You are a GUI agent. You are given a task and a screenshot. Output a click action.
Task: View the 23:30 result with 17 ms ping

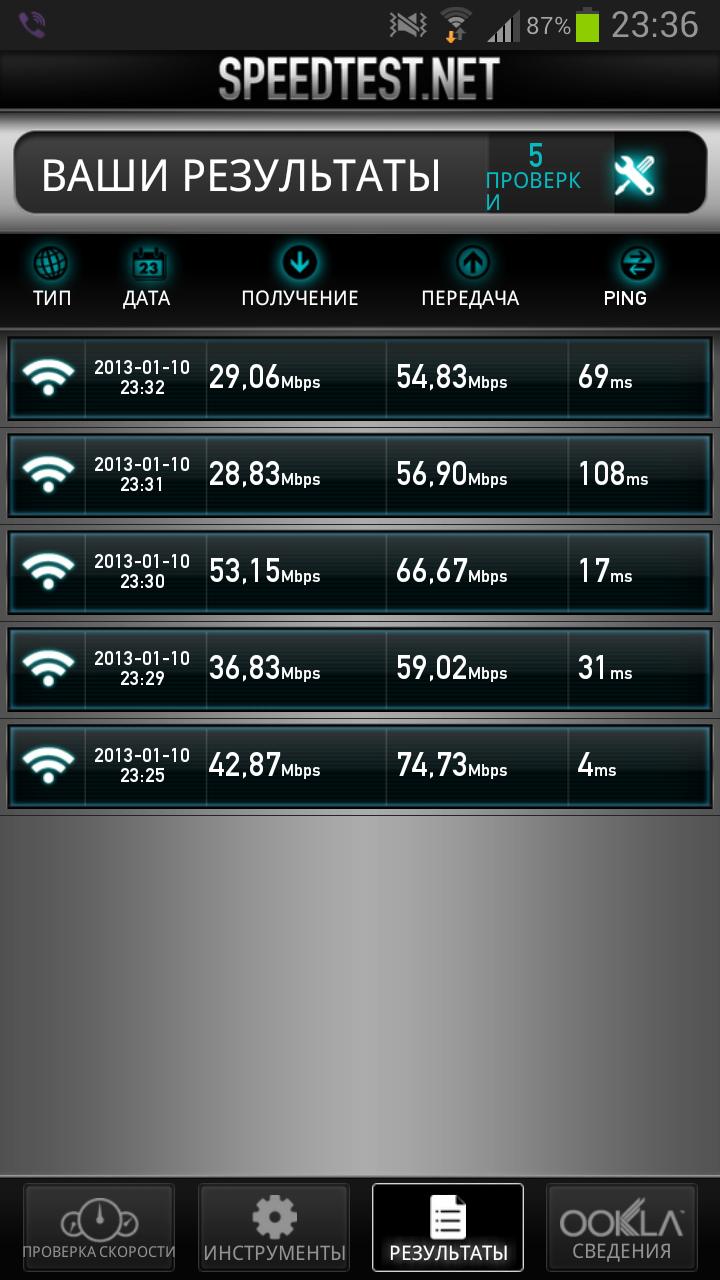(360, 572)
